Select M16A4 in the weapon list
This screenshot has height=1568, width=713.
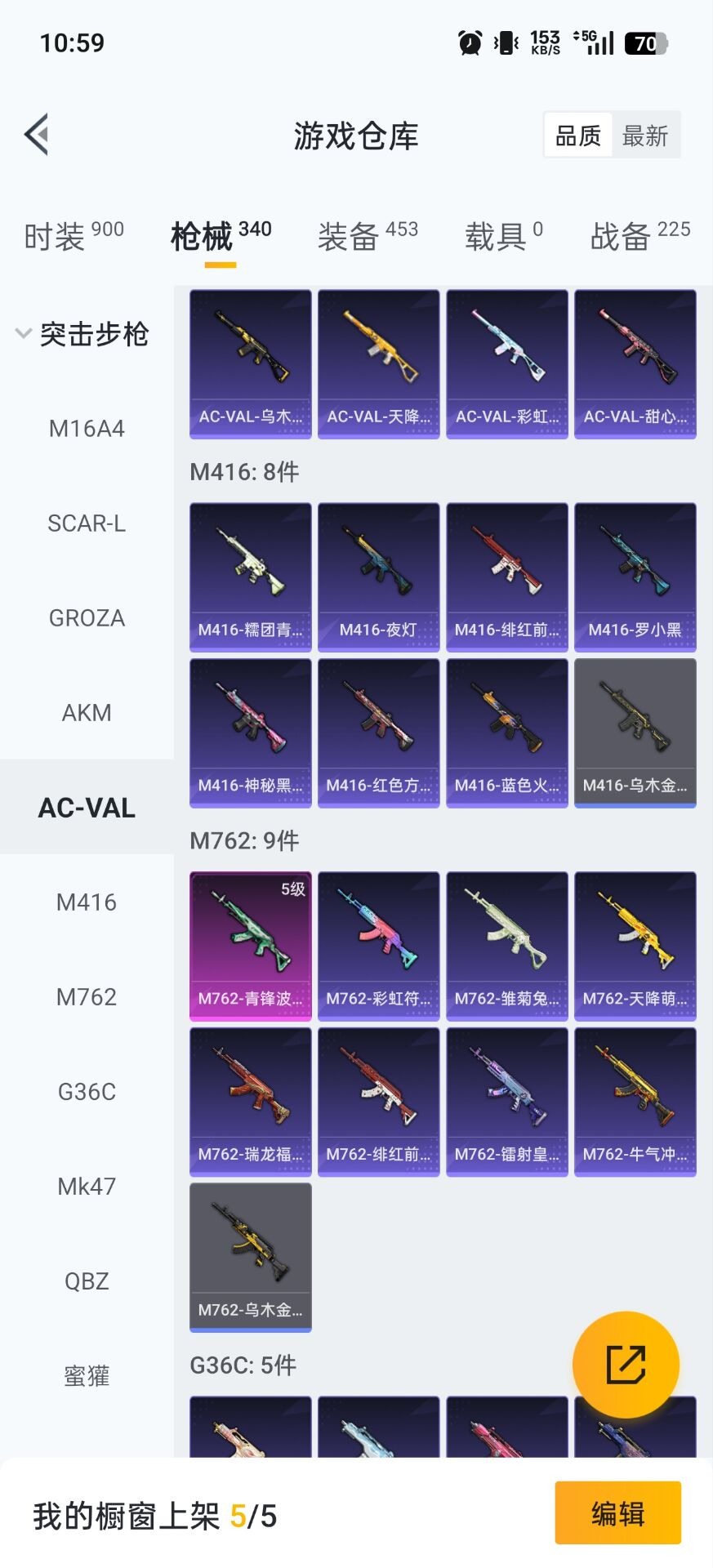coord(87,429)
